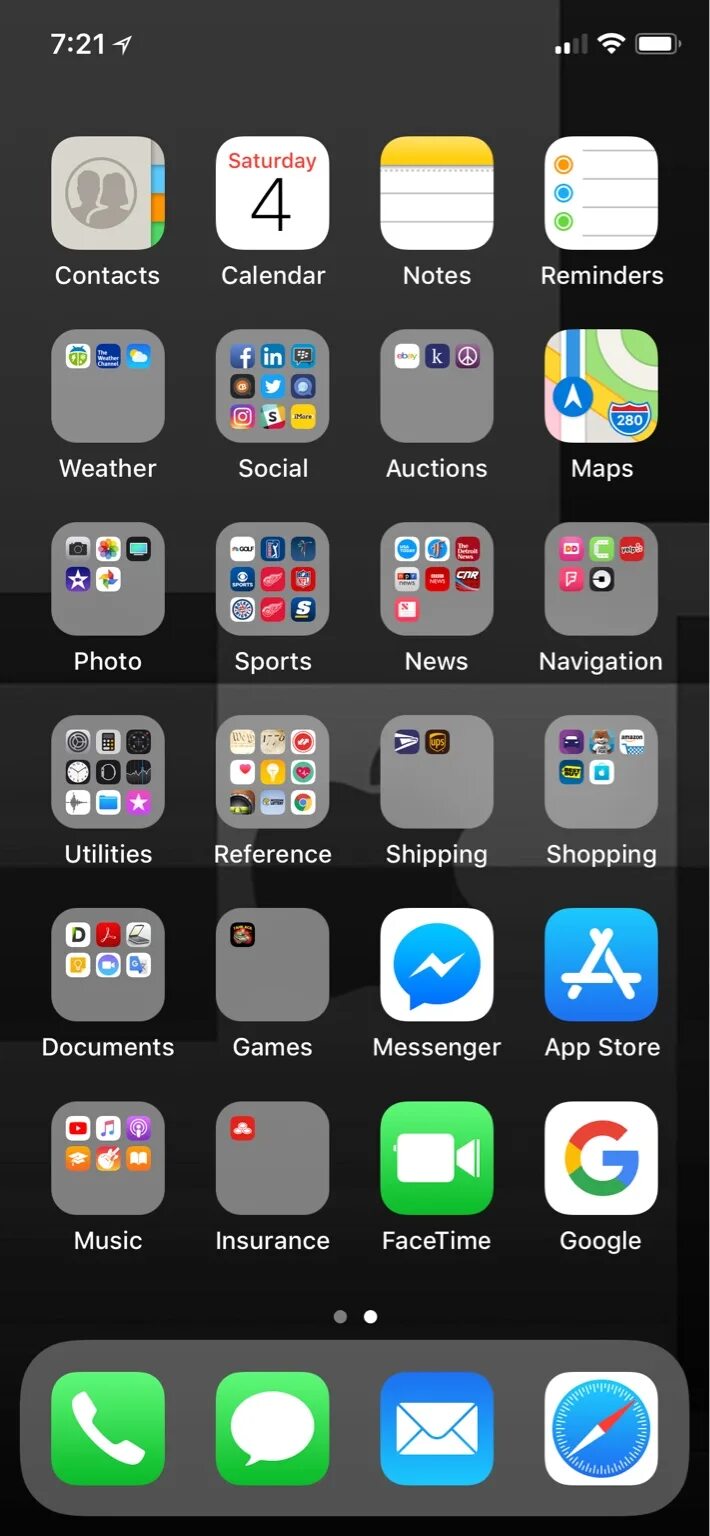Image resolution: width=710 pixels, height=1536 pixels.
Task: Open the Music folder
Action: (108, 1158)
